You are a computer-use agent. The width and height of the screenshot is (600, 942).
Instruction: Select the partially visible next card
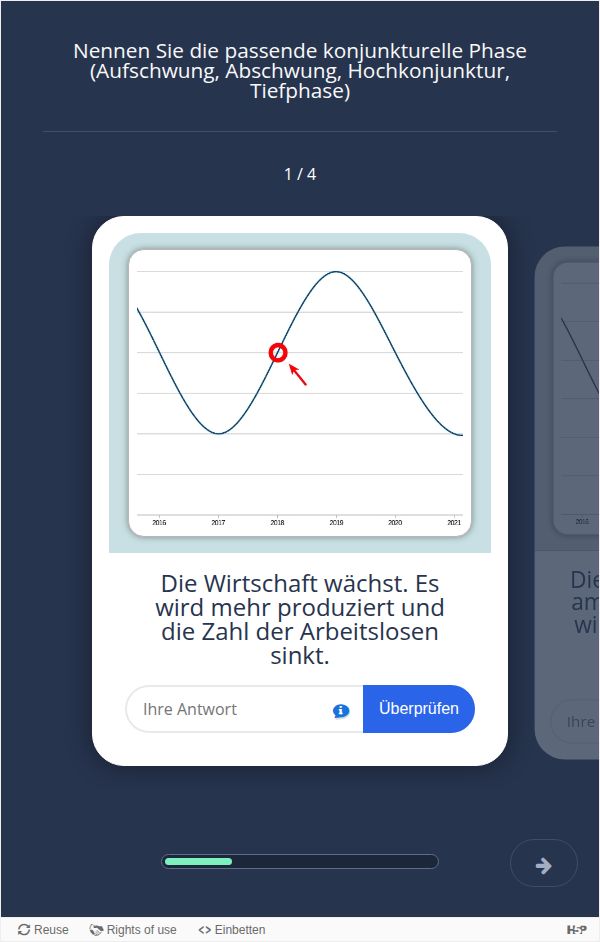coord(570,500)
